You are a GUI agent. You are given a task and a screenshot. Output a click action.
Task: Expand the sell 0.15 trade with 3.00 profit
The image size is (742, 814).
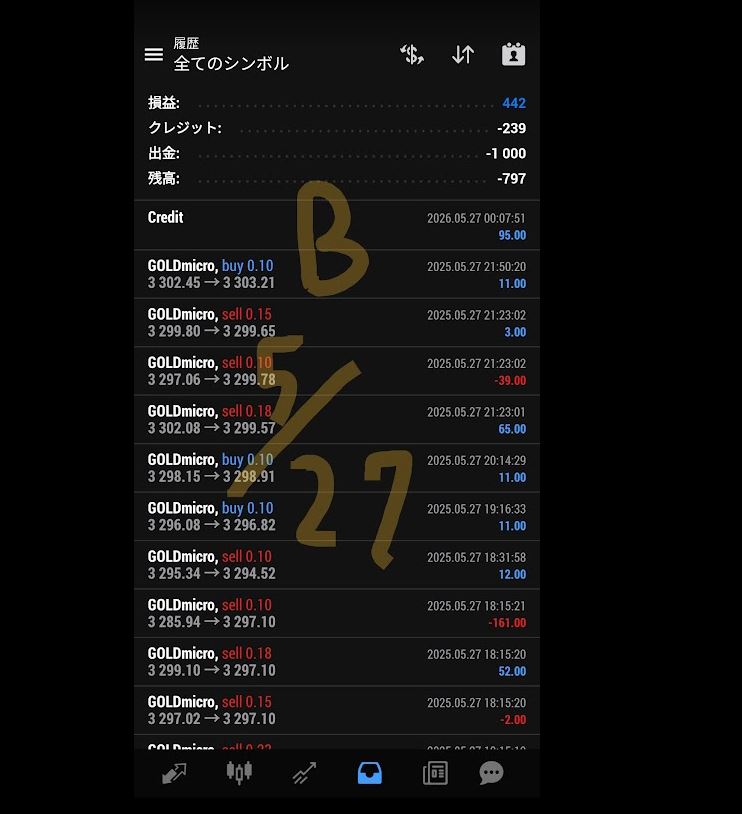[336, 323]
